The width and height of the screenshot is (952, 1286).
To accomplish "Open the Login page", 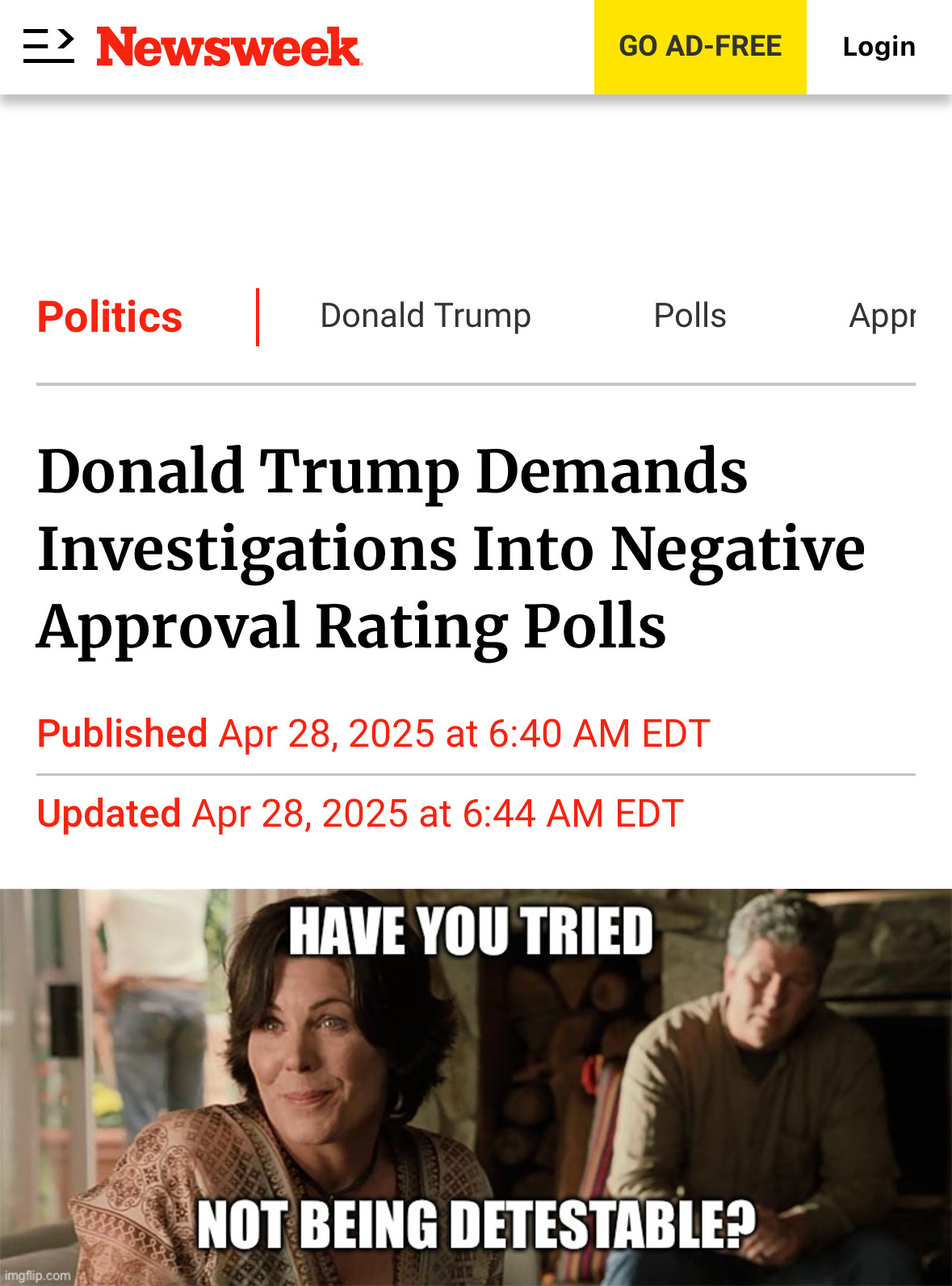I will (x=879, y=47).
